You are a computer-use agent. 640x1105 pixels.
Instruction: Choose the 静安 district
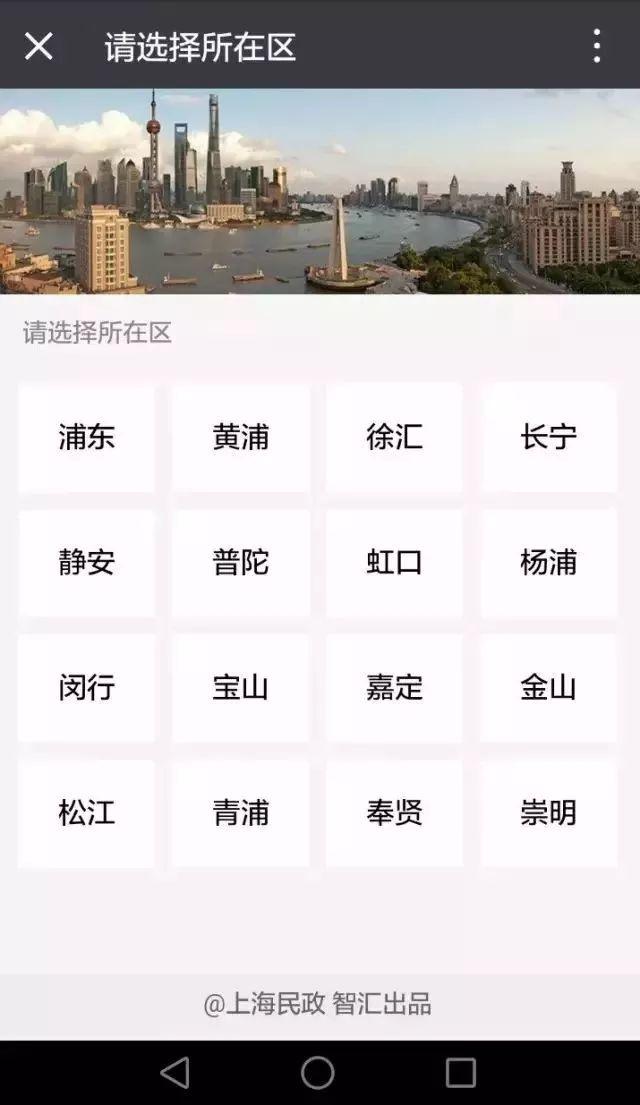(87, 562)
